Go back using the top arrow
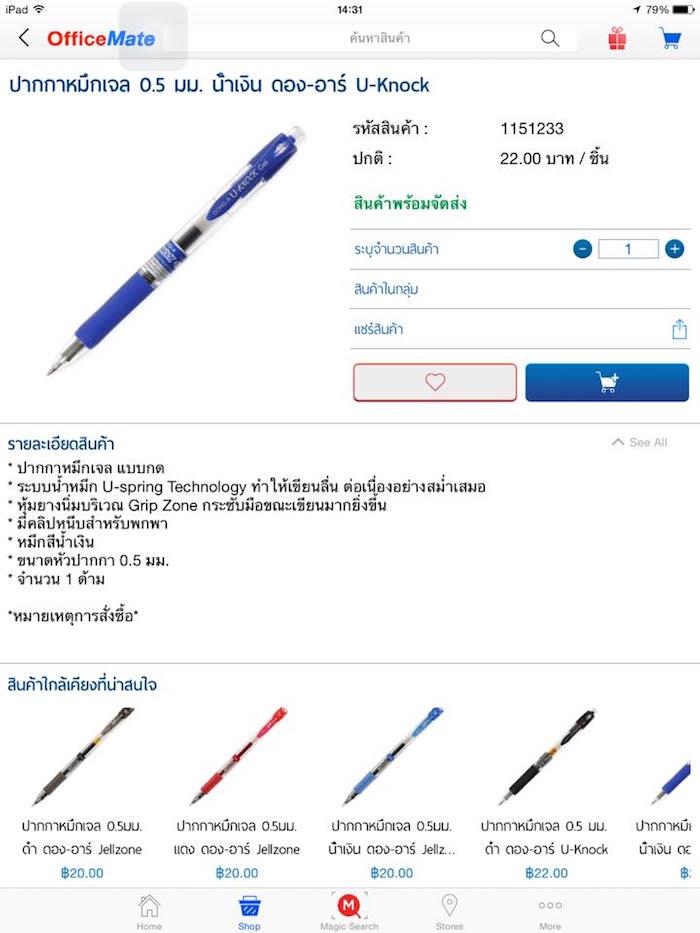The image size is (700, 933). pyautogui.click(x=24, y=39)
